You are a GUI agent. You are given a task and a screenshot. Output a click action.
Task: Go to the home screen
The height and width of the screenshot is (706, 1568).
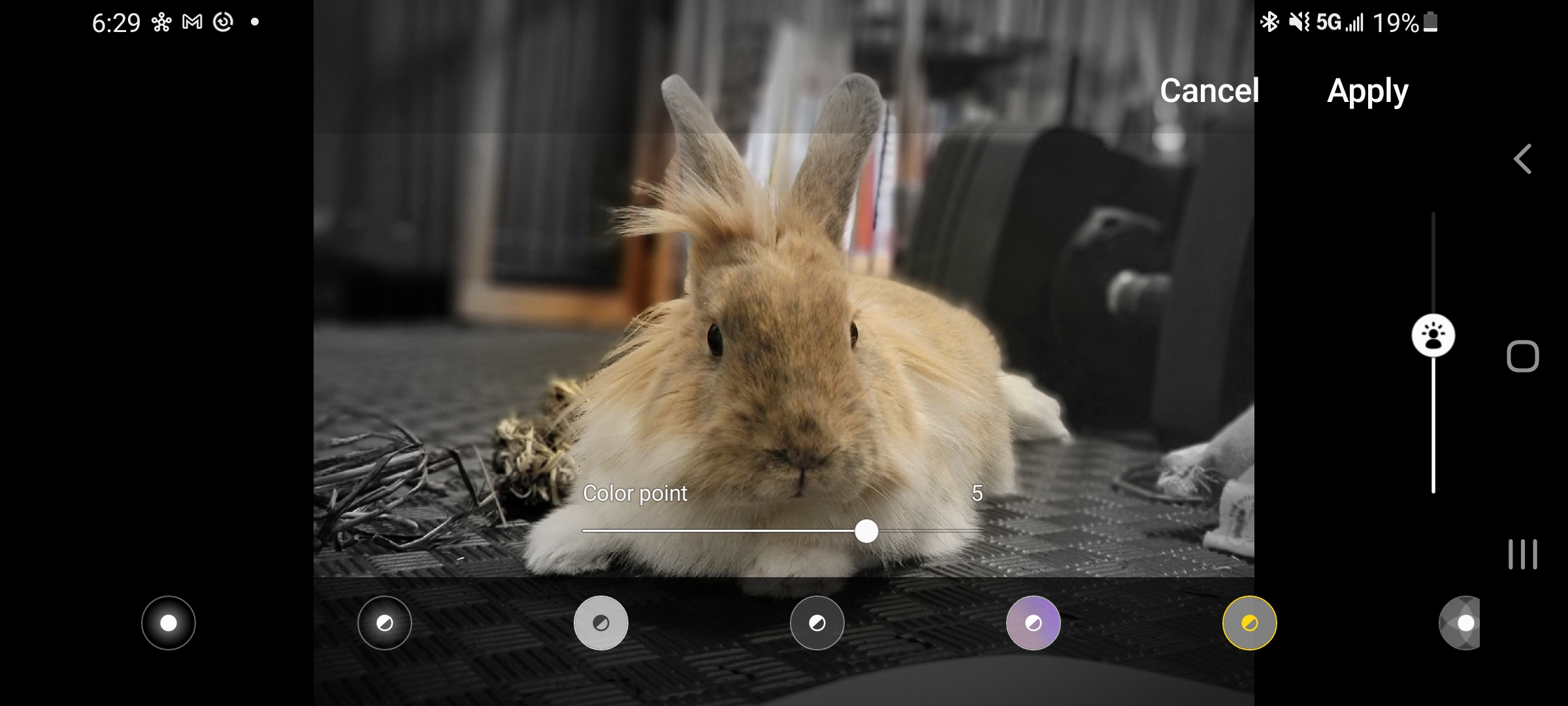[1523, 357]
